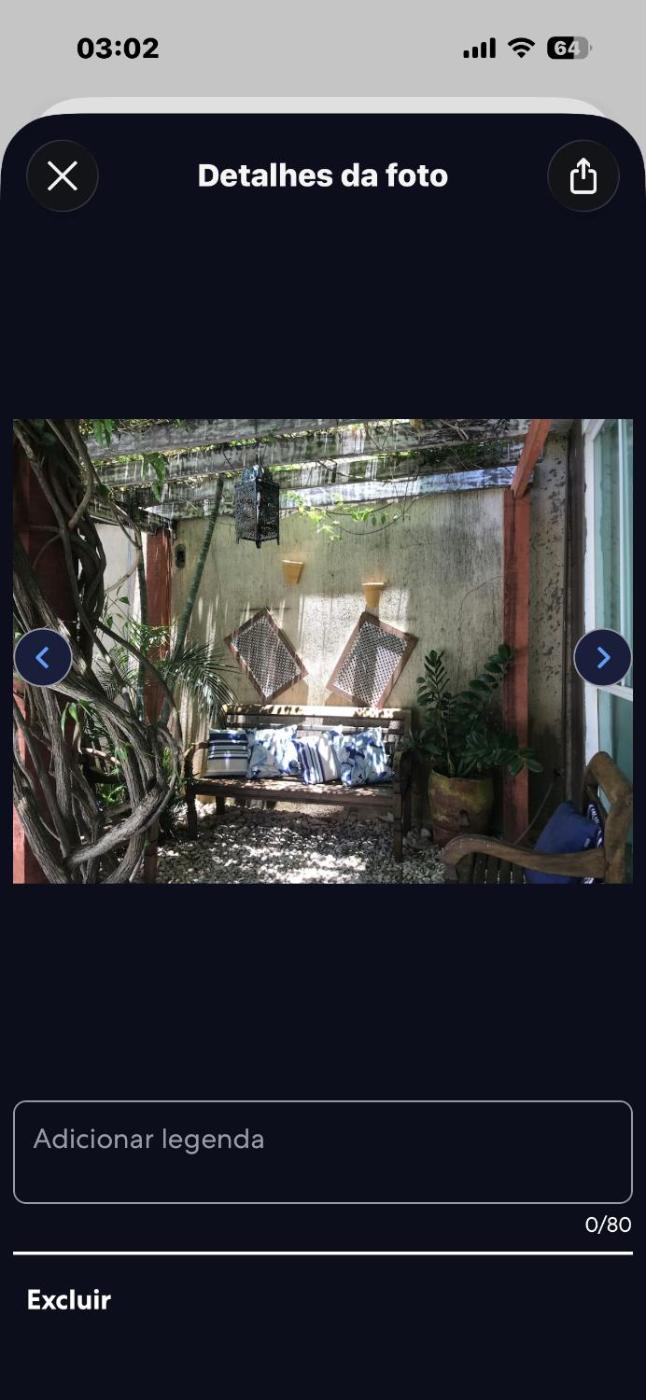Tap the Adicionar legenda field
Screen dimensions: 646x1400
tap(322, 1151)
